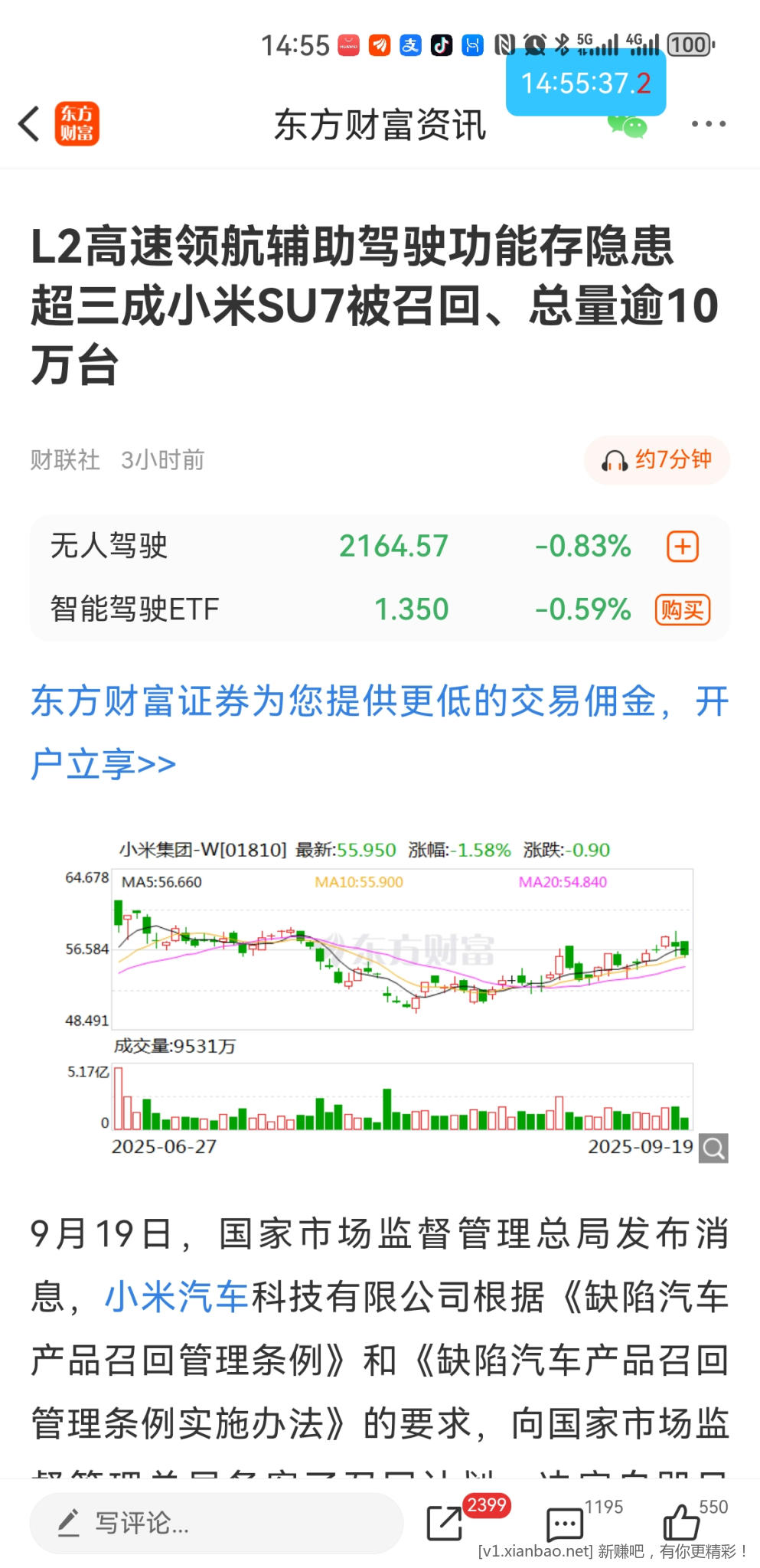
Task: Like this article with thumbs-up
Action: coord(680,1522)
